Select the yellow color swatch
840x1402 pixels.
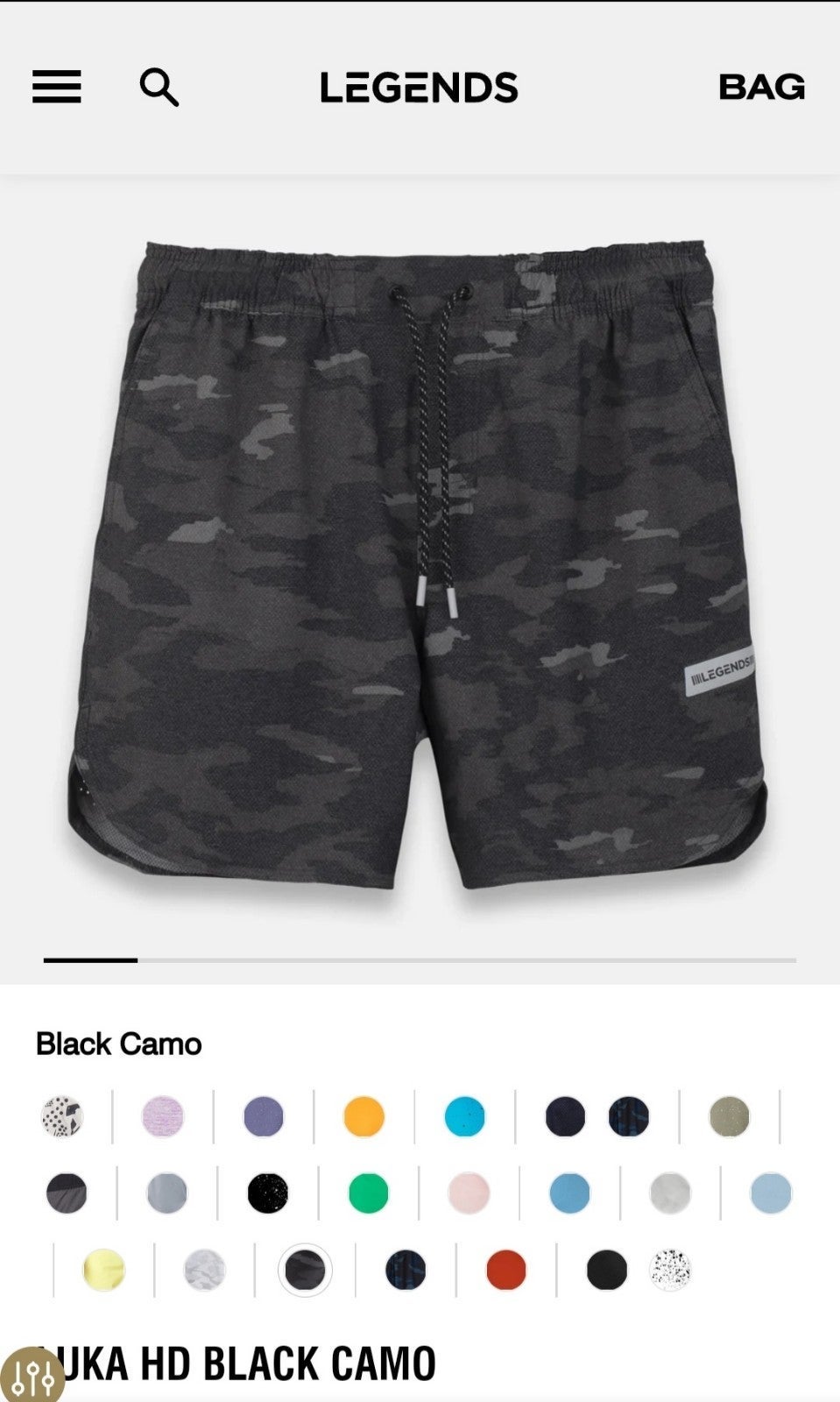coord(104,1270)
